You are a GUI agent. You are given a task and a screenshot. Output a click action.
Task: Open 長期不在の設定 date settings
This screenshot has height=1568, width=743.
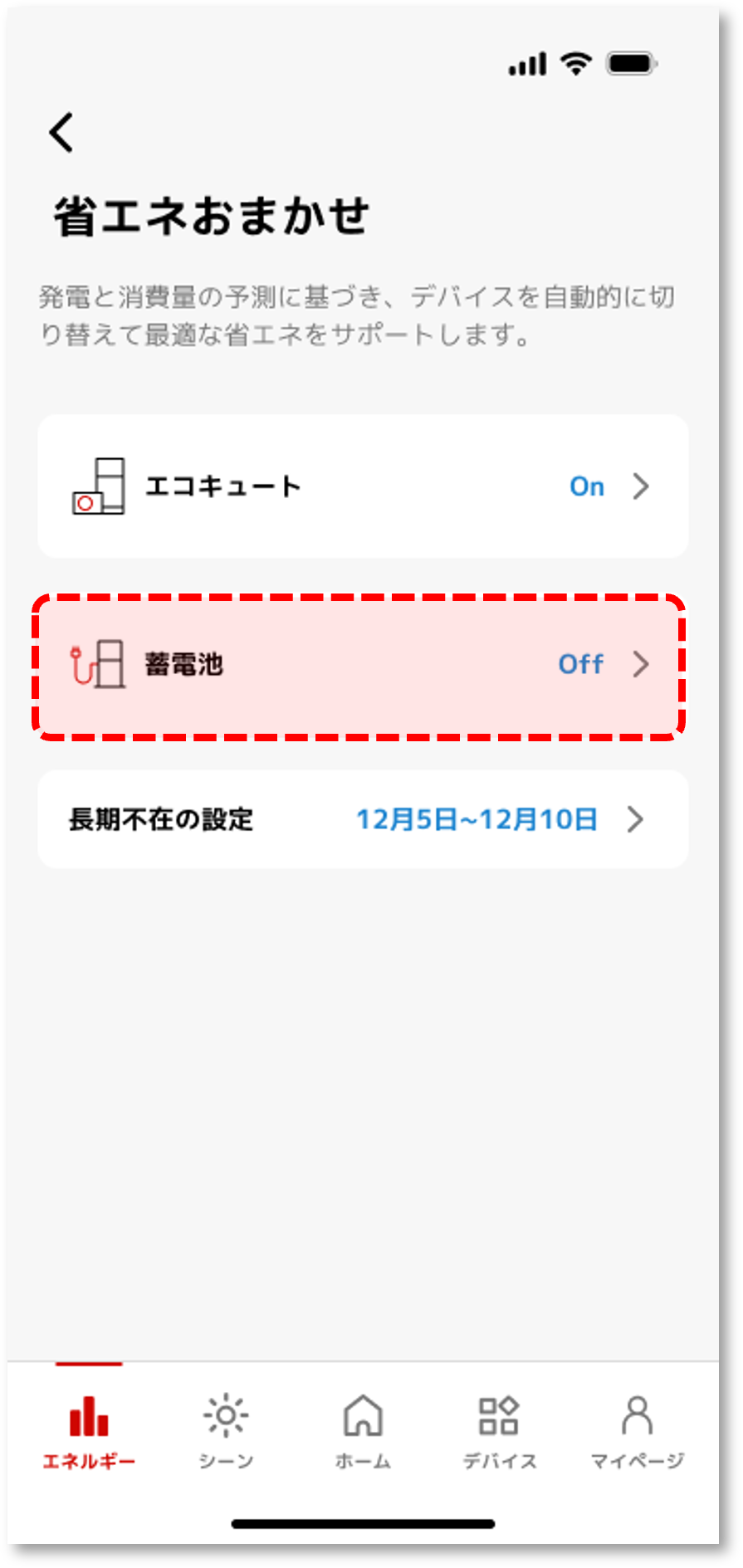pyautogui.click(x=363, y=819)
